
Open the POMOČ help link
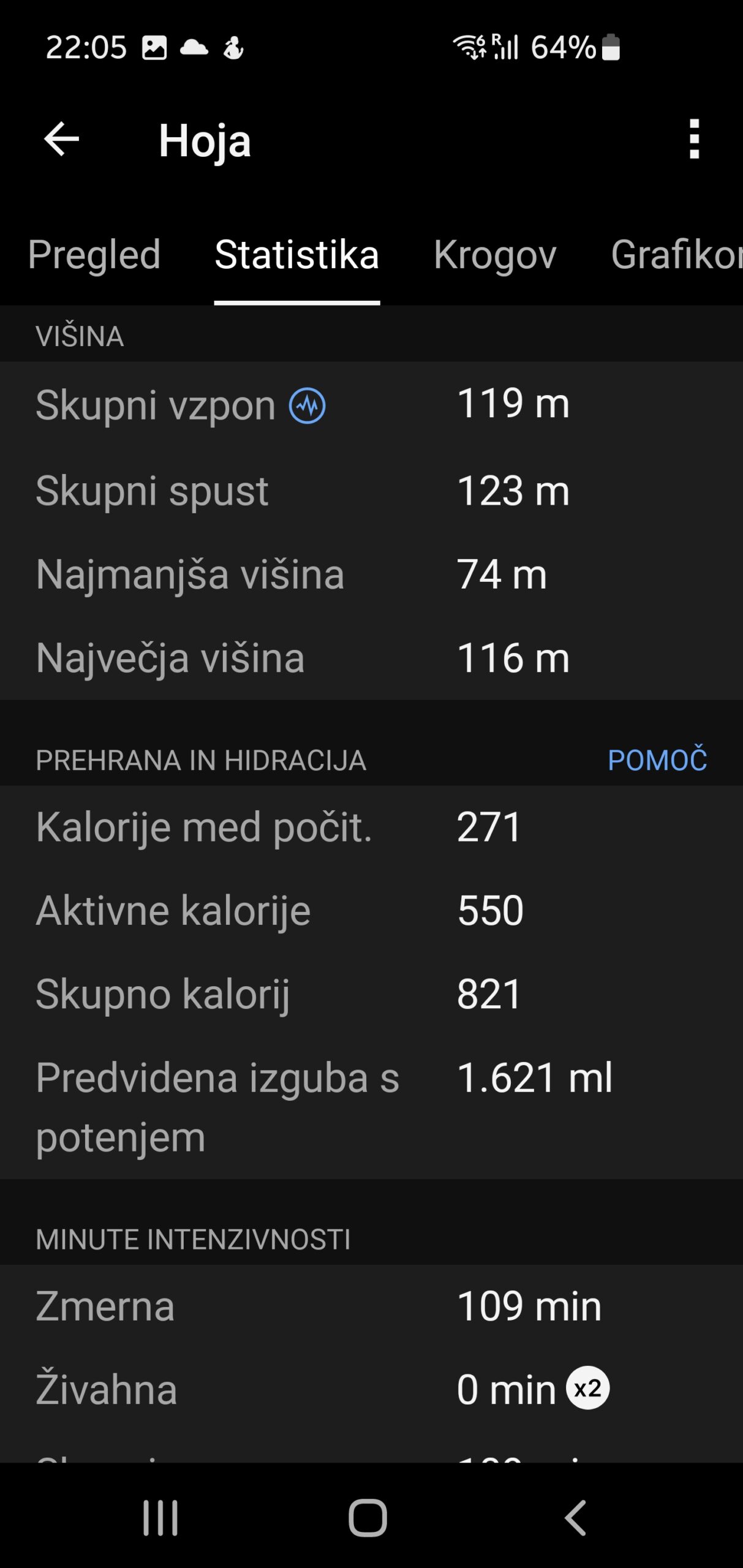[x=657, y=760]
